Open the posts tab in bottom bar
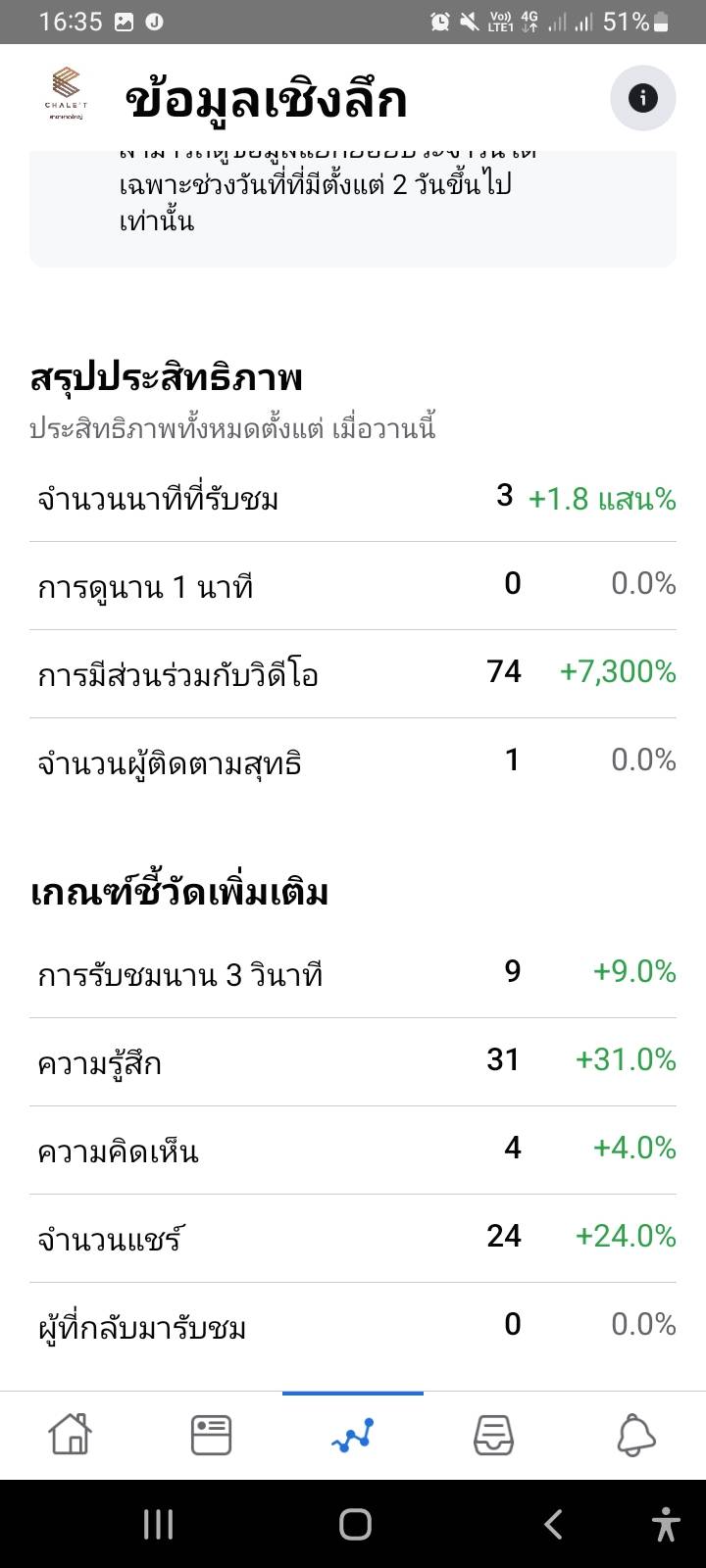706x1568 pixels. coord(211,1436)
